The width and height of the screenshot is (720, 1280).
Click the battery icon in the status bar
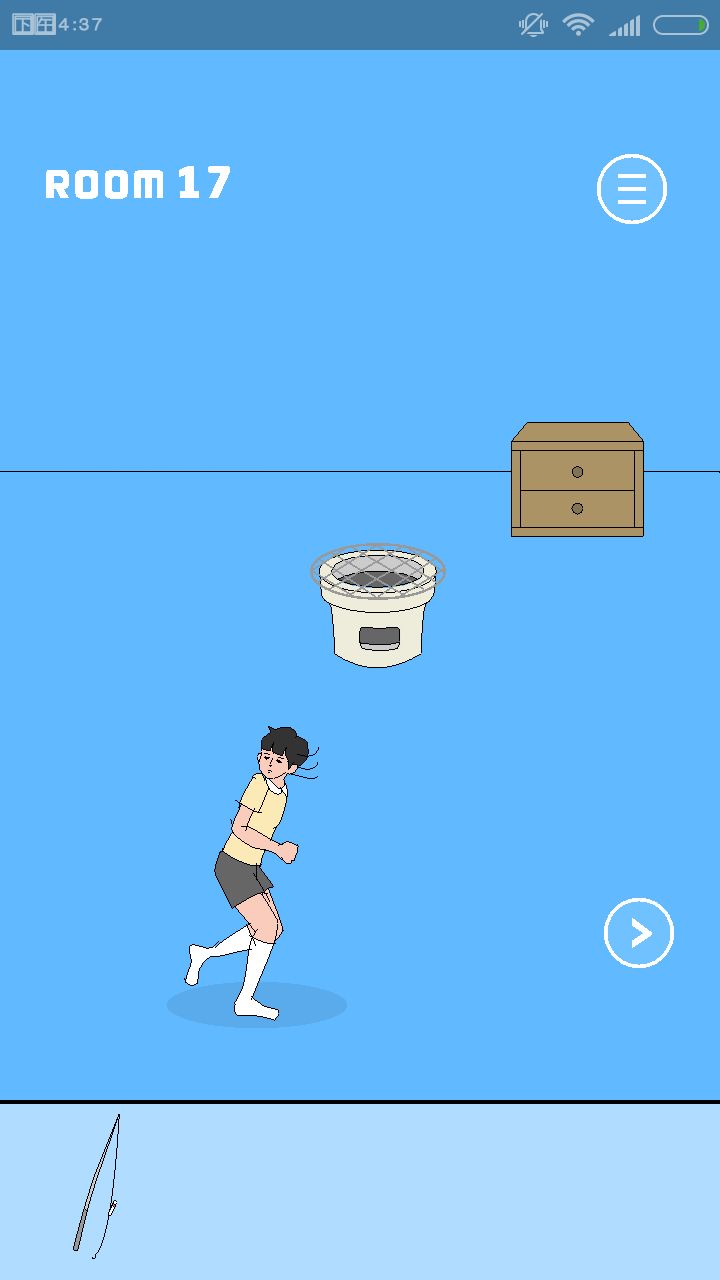(x=681, y=25)
